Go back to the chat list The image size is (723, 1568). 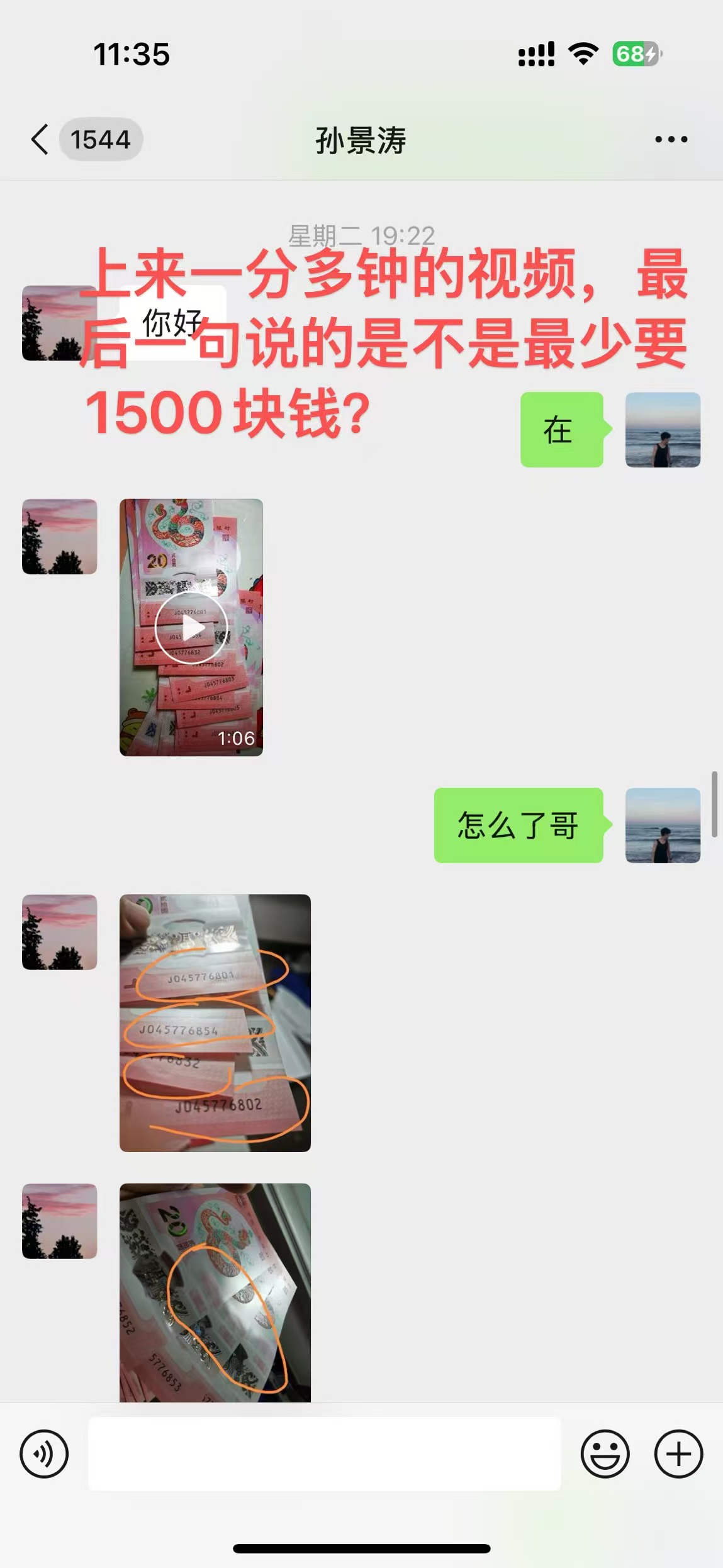[x=40, y=139]
